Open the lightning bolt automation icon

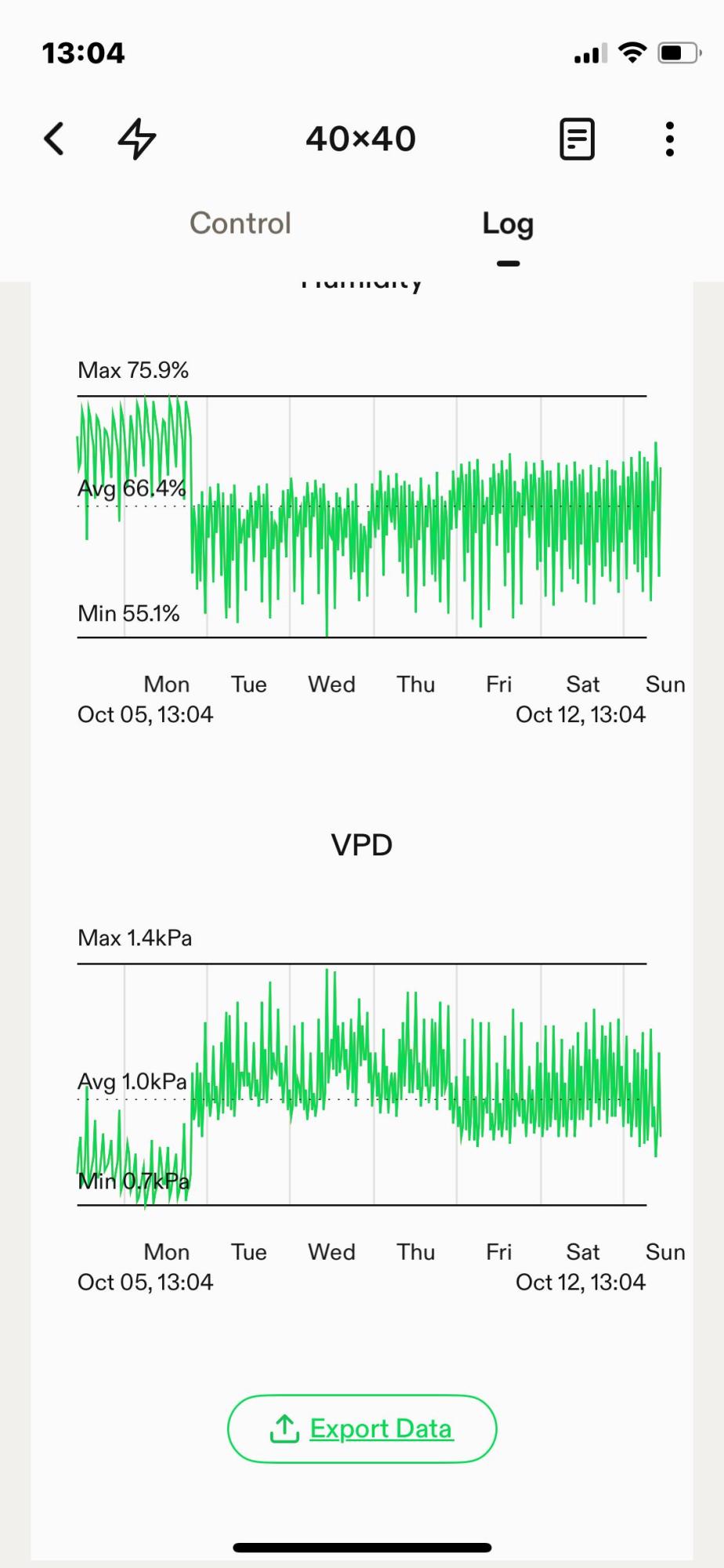click(x=137, y=139)
